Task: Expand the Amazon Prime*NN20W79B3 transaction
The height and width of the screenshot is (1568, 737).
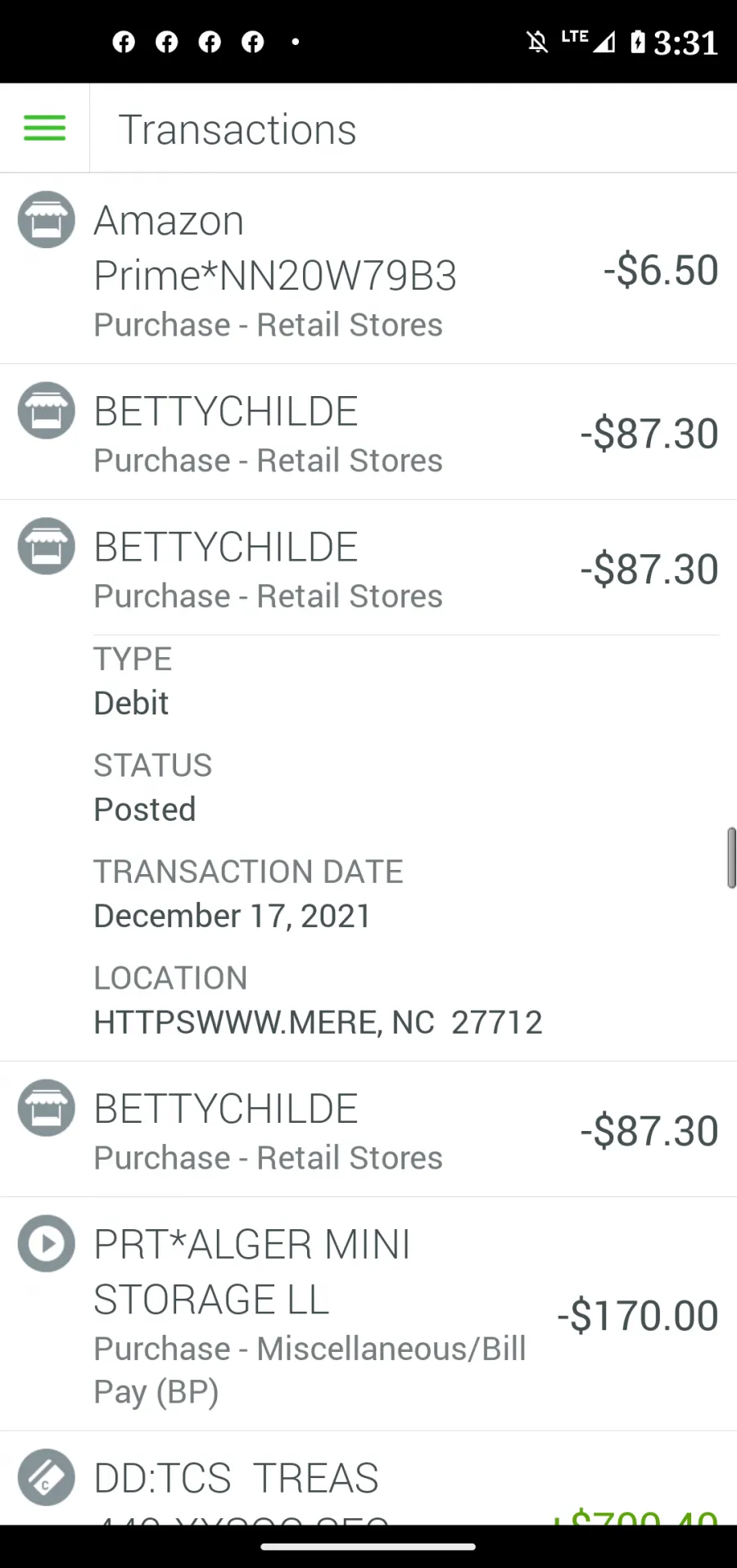Action: point(368,269)
